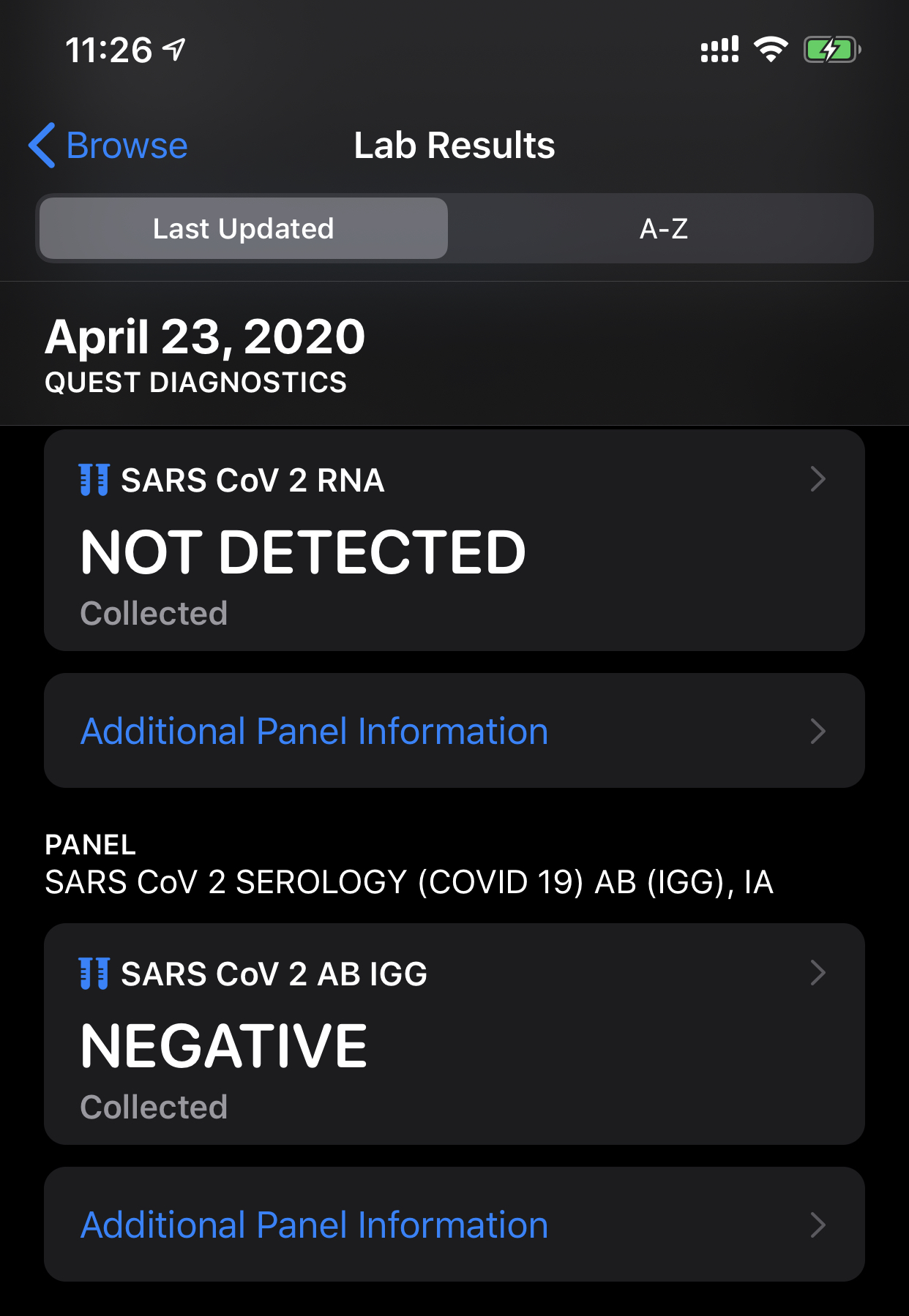
Task: Open the SARS CoV 2 AB IGG result
Action: click(x=454, y=1034)
